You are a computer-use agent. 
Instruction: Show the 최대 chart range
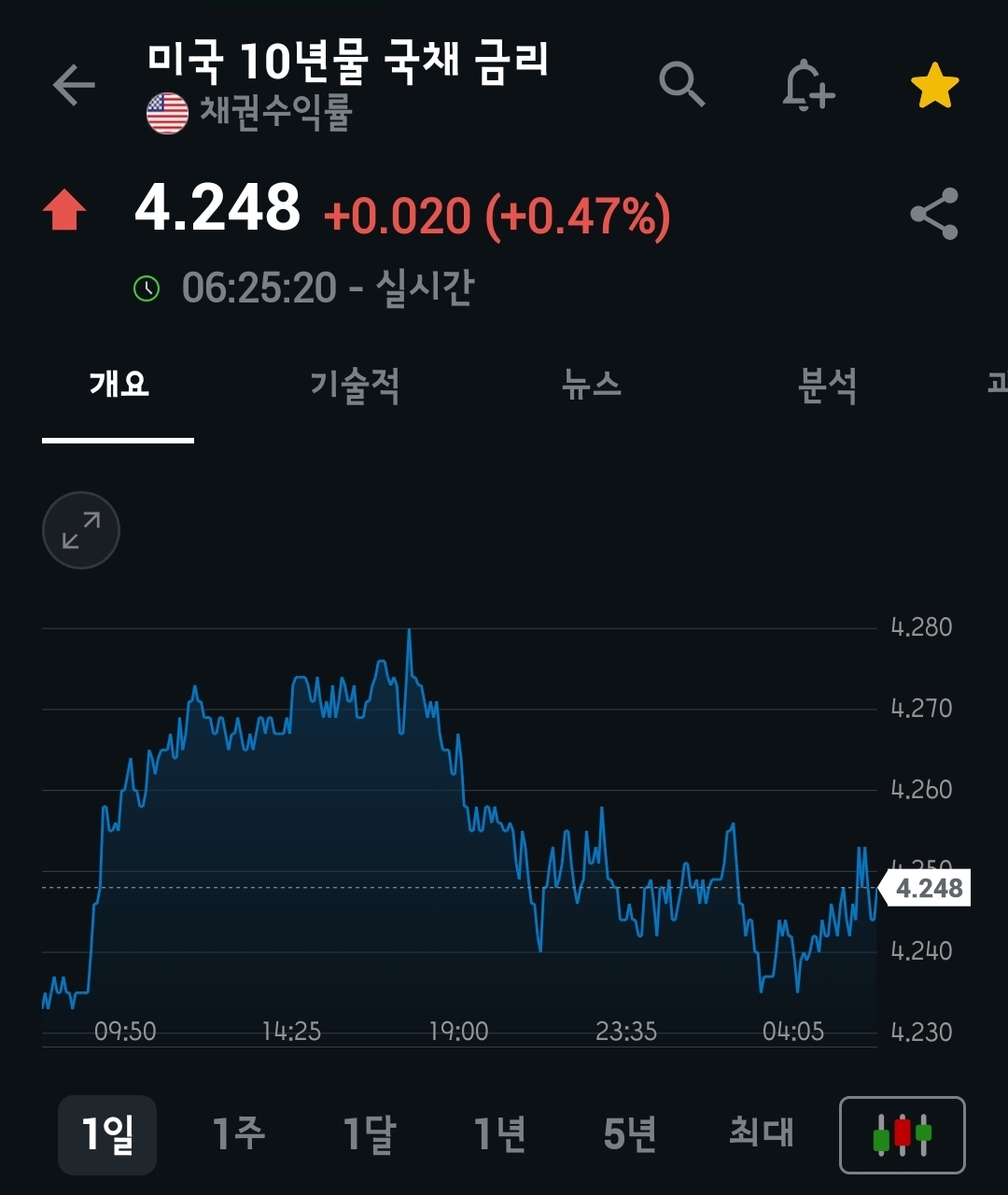click(761, 1134)
